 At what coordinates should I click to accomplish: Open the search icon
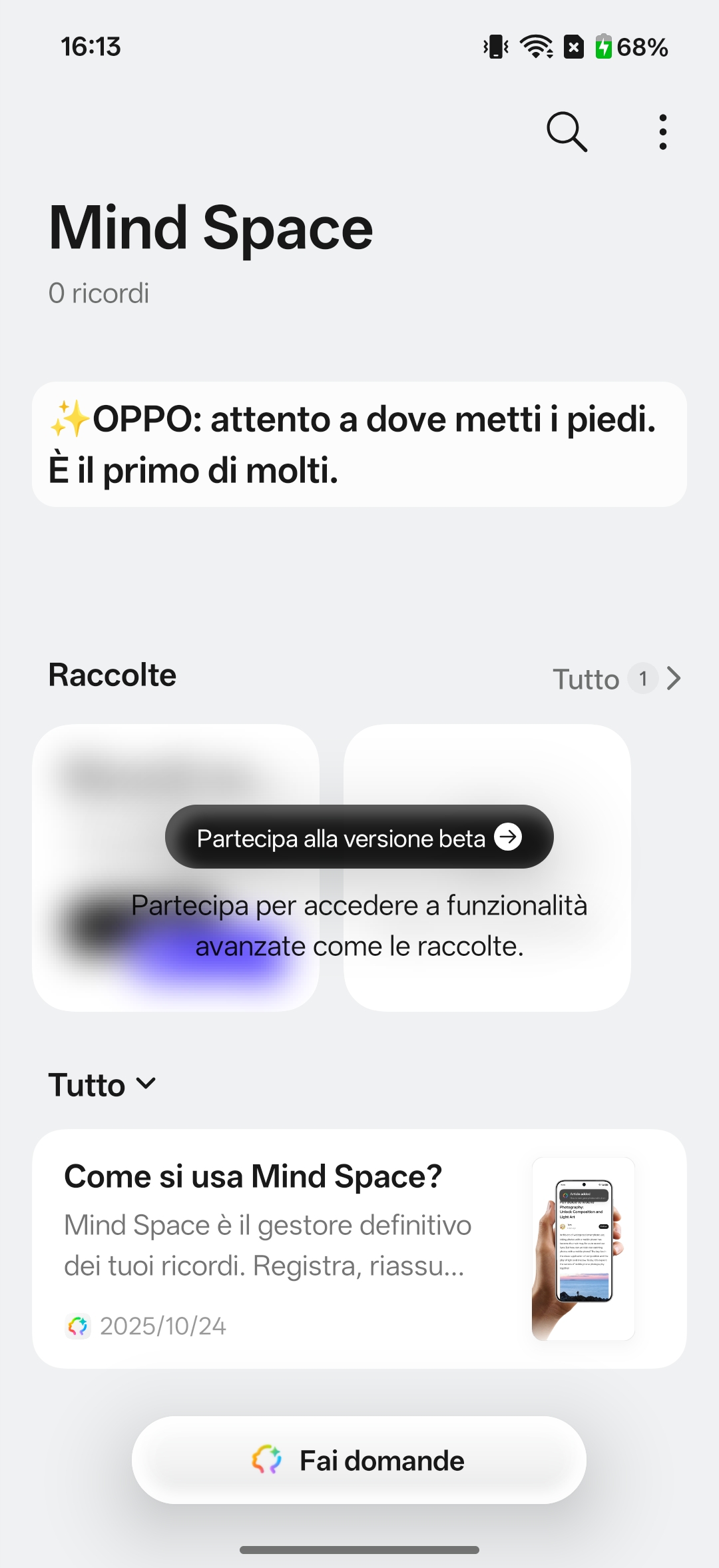point(567,132)
